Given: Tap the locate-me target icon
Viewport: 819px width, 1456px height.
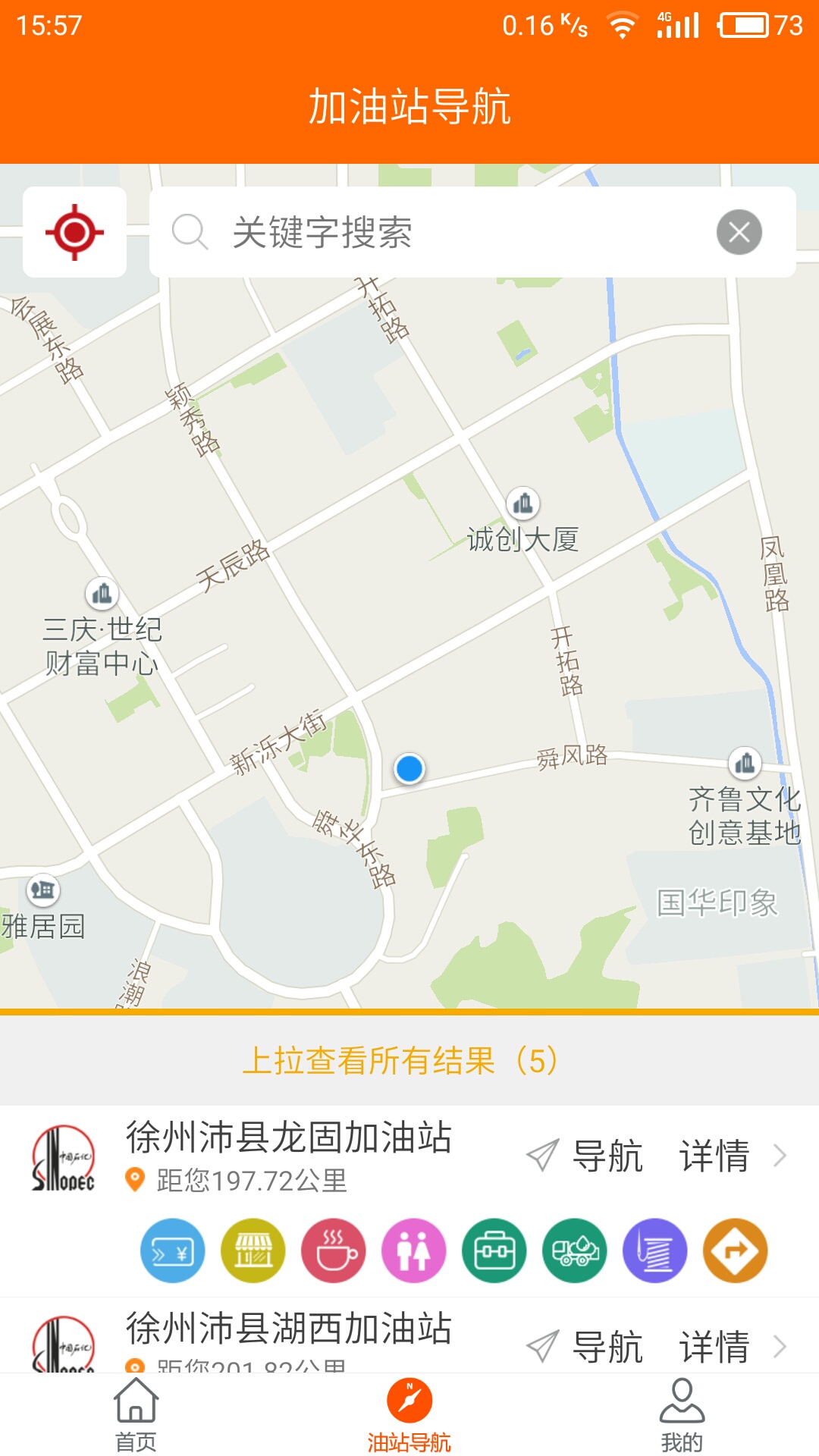Looking at the screenshot, I should point(74,232).
